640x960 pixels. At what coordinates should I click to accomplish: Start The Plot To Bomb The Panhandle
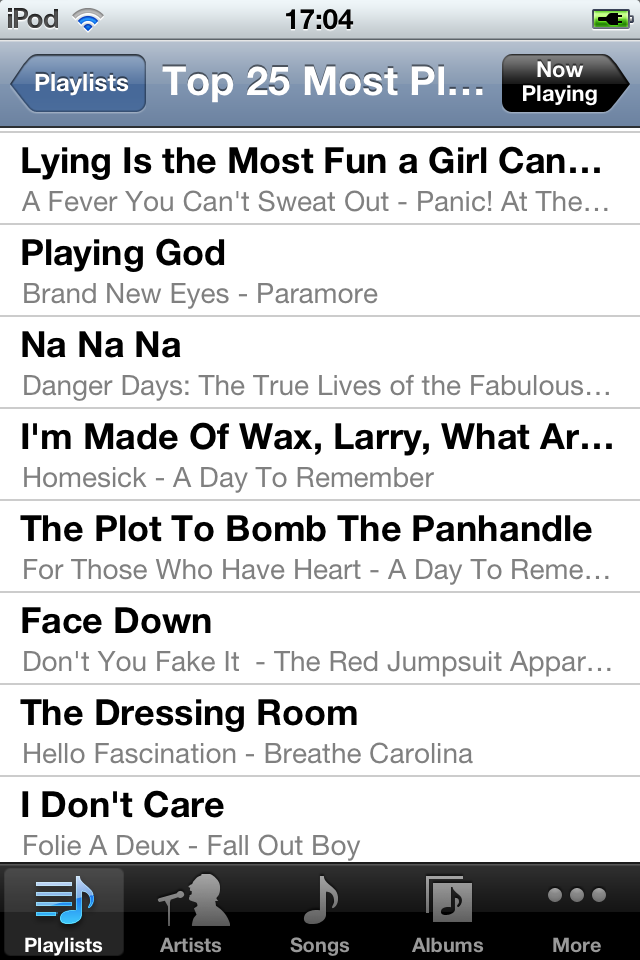point(320,547)
